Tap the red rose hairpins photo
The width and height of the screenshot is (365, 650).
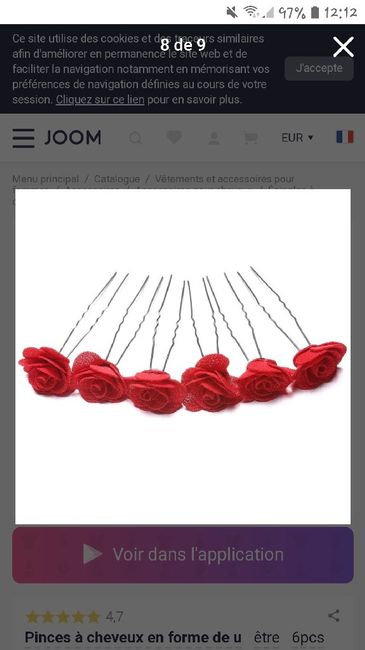(x=183, y=357)
